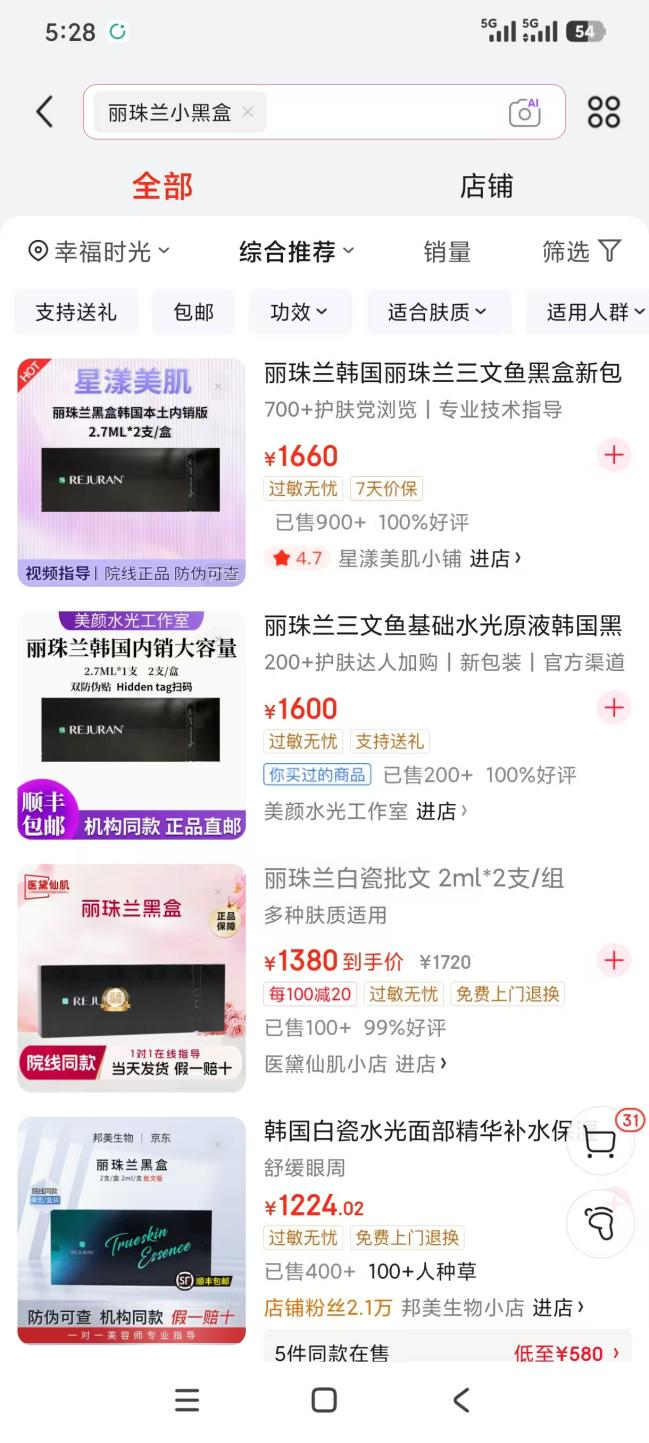Enter the 星漾美肌小铺 store

point(489,558)
